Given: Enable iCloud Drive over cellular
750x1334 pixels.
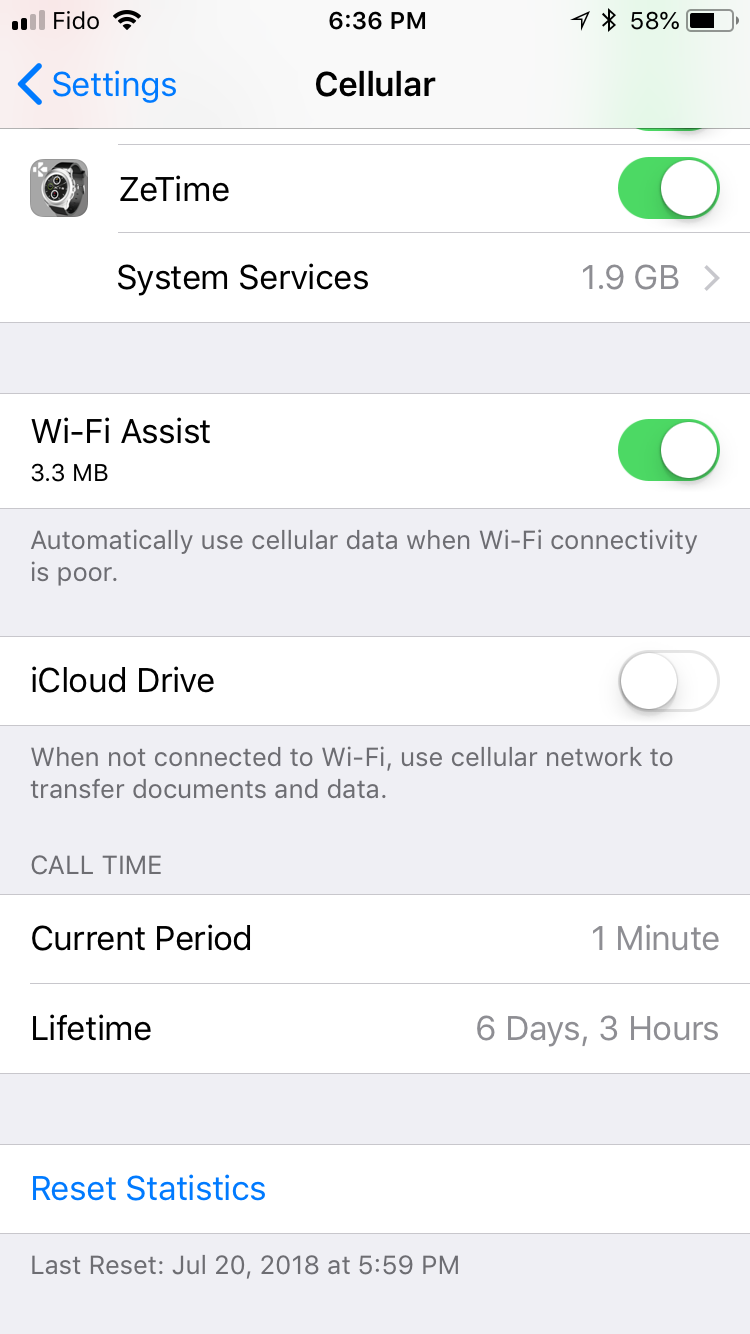Looking at the screenshot, I should point(668,681).
